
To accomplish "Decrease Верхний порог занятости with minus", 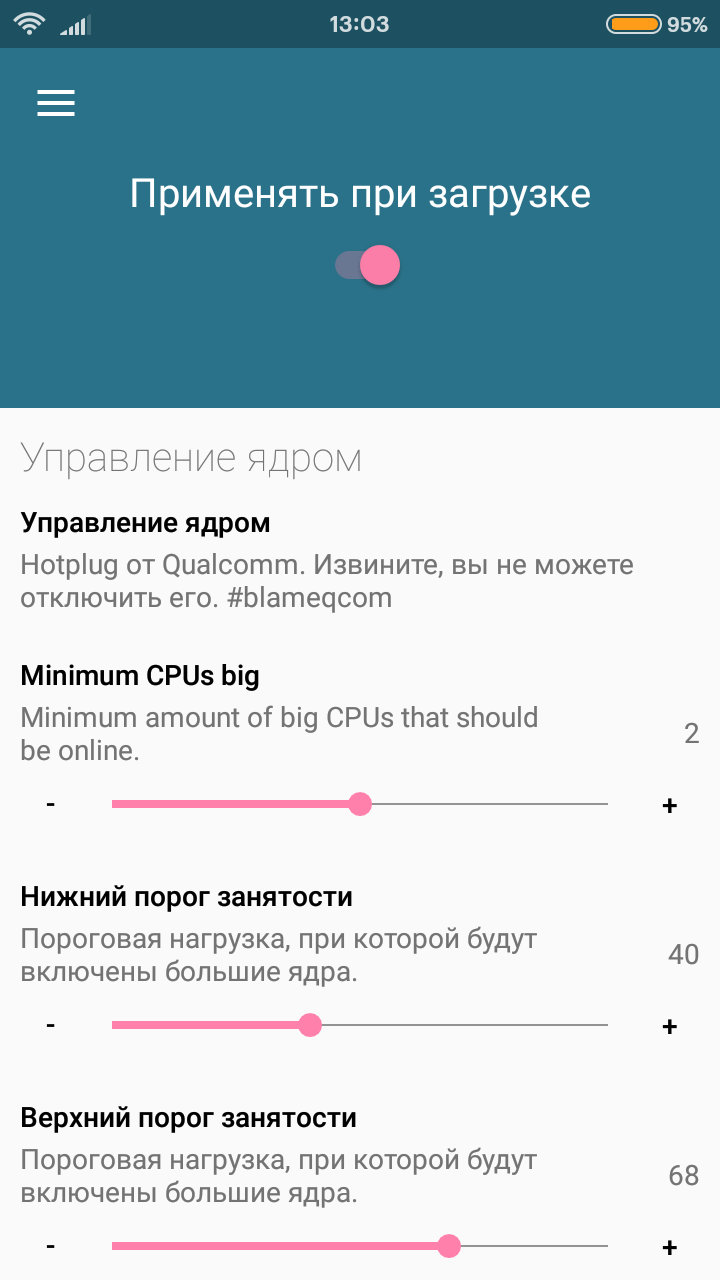I will (50, 1246).
